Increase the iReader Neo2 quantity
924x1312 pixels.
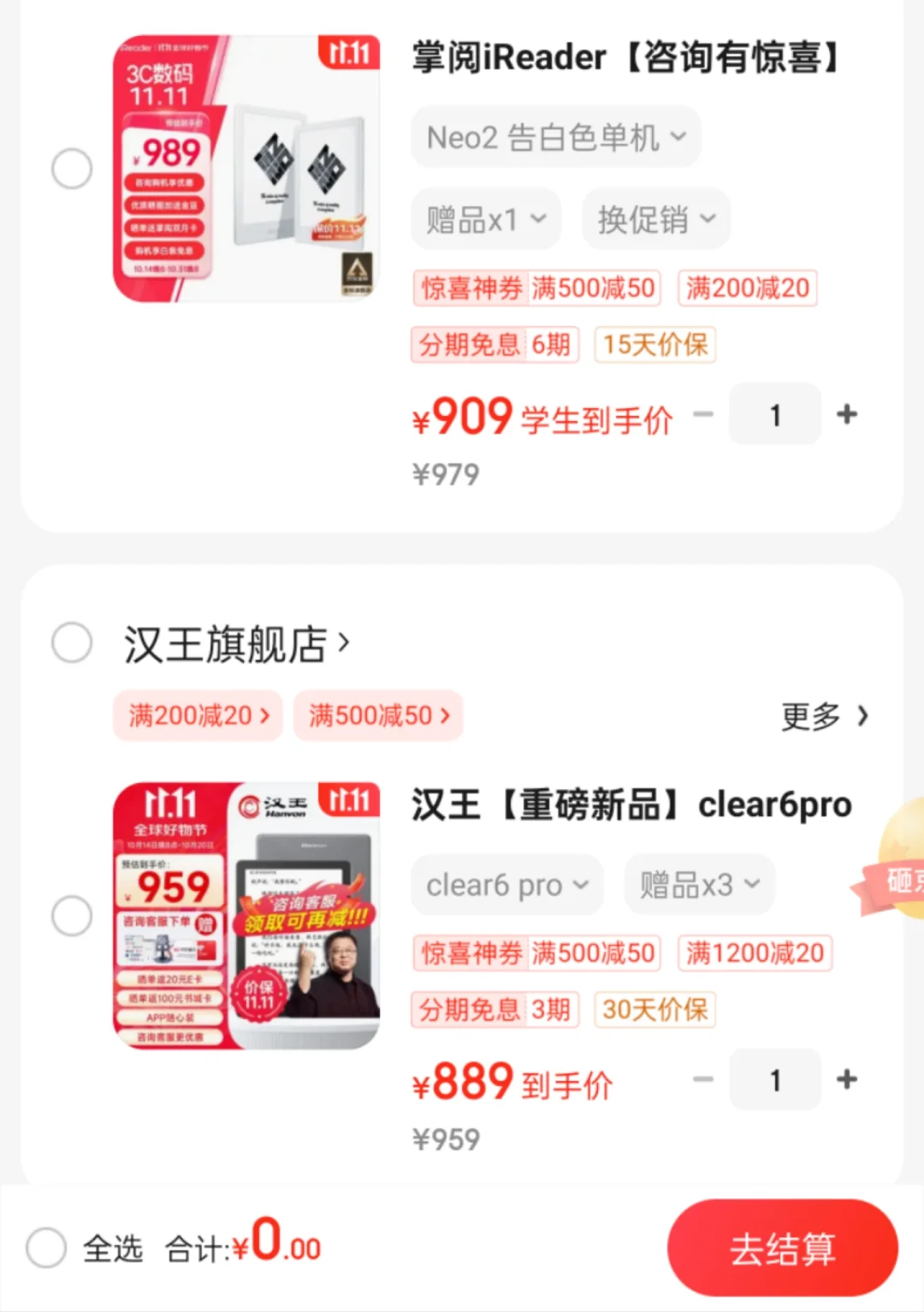point(847,415)
